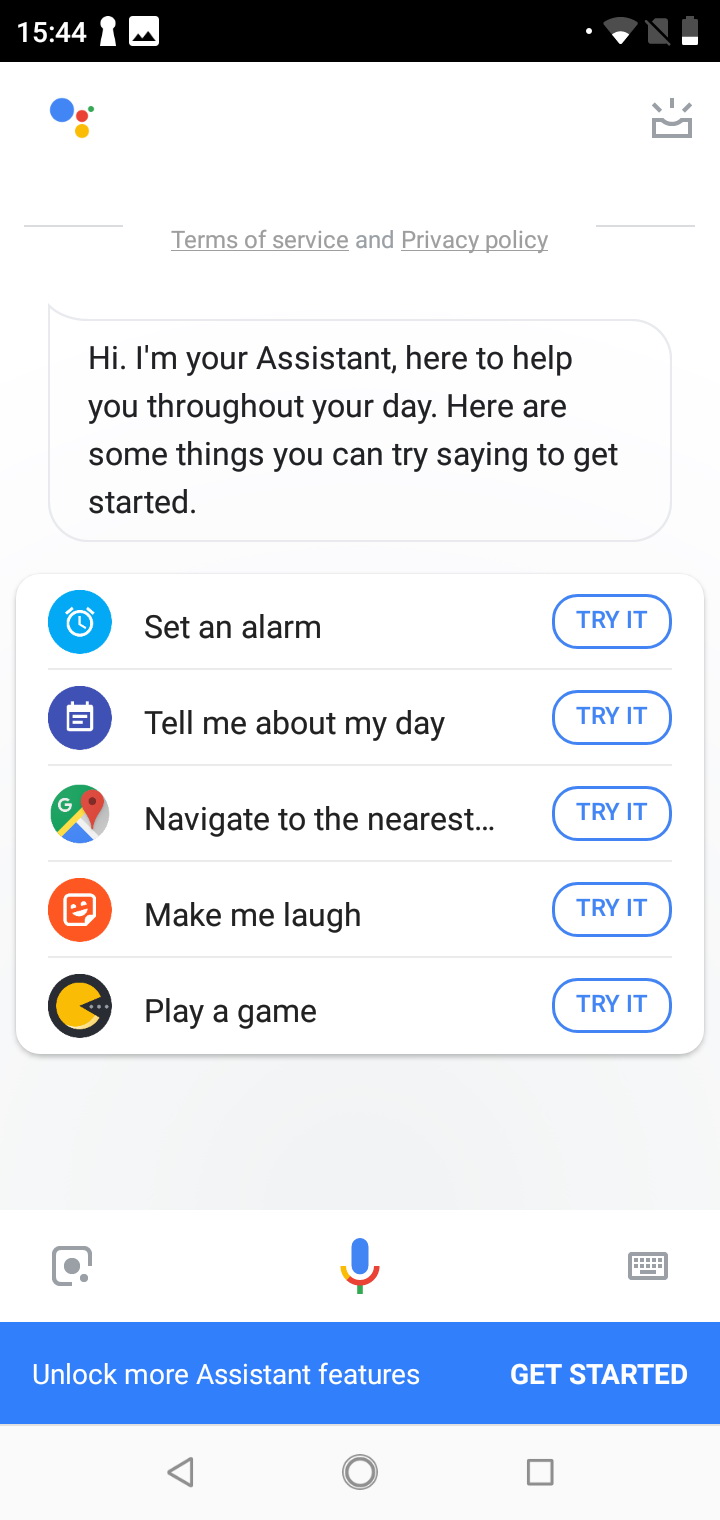The image size is (720, 1520).
Task: Try the Navigate to the nearest suggestion
Action: pos(611,813)
